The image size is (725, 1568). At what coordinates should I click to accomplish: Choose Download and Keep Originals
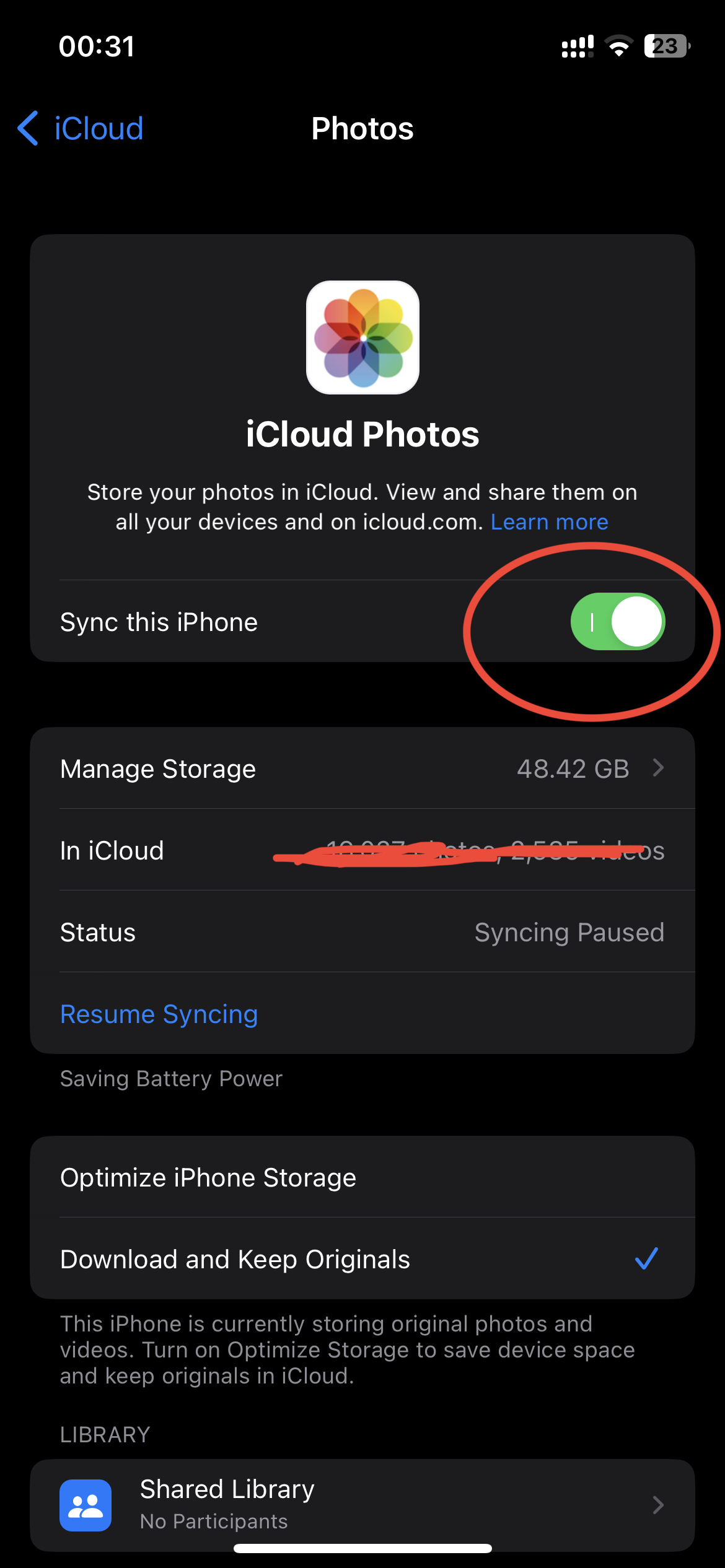(362, 1259)
